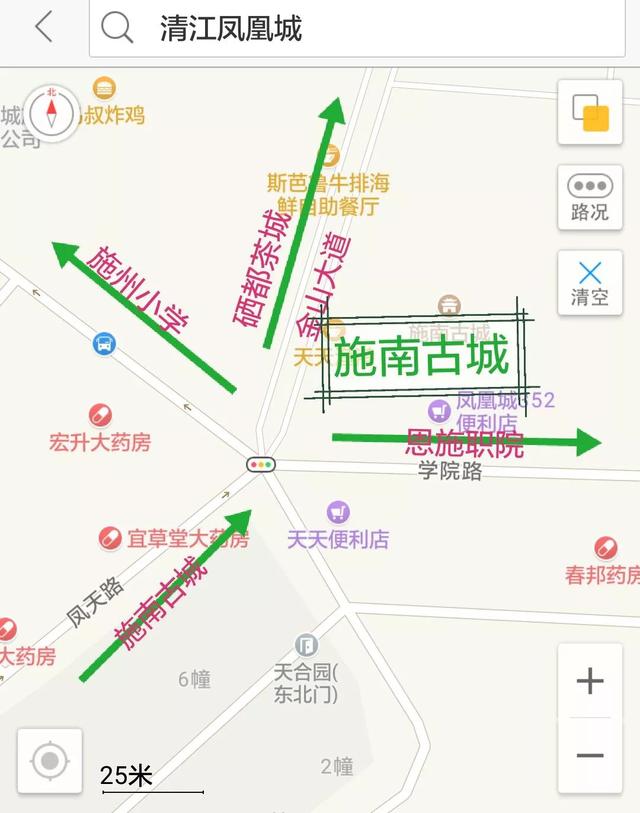Select the blue bus stop marker
This screenshot has height=813, width=640.
click(x=104, y=345)
